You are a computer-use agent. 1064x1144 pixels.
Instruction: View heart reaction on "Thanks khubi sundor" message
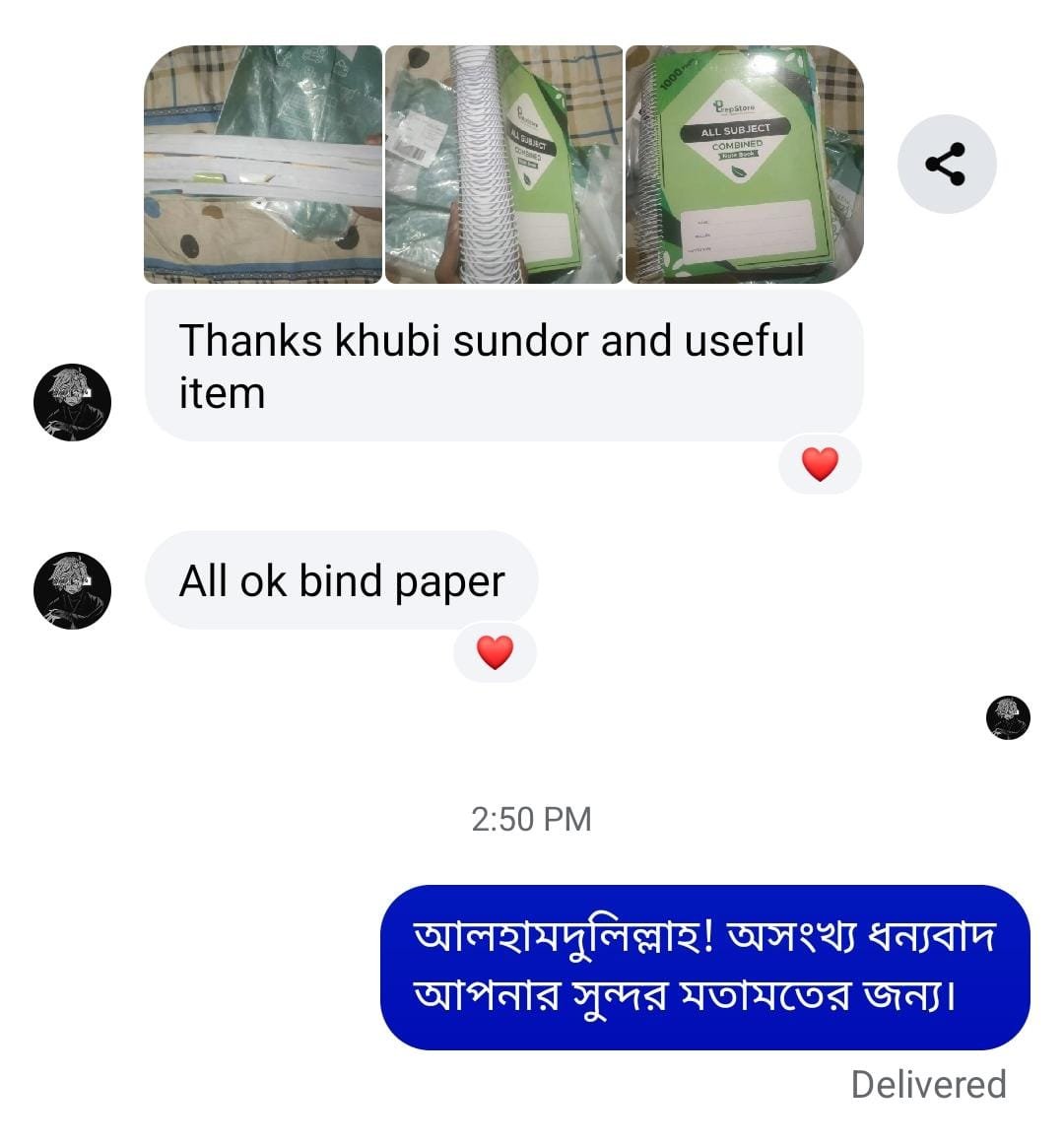click(x=820, y=464)
